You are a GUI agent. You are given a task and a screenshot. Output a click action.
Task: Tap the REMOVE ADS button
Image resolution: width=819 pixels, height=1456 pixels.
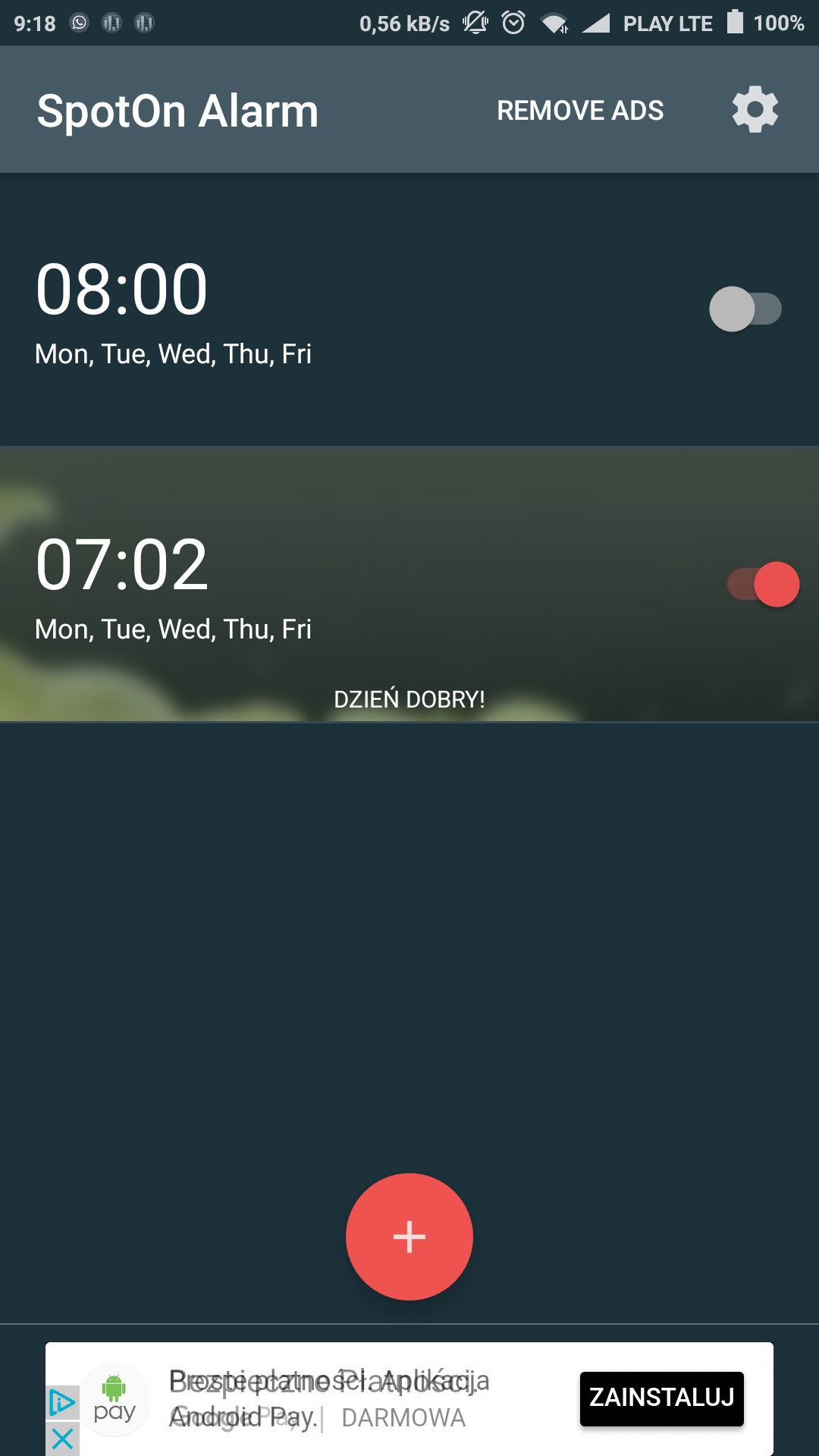(x=580, y=111)
